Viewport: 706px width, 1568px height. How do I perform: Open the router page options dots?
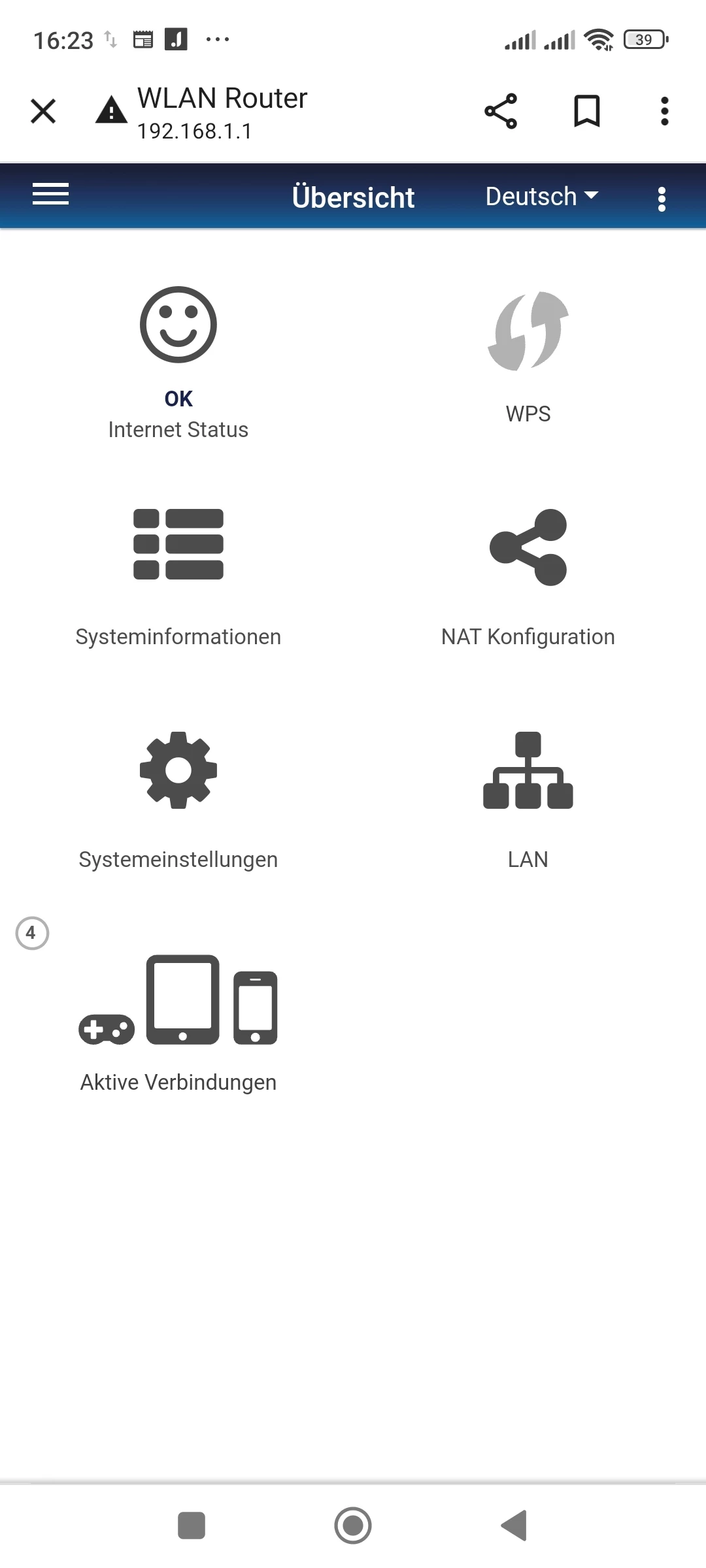tap(662, 199)
